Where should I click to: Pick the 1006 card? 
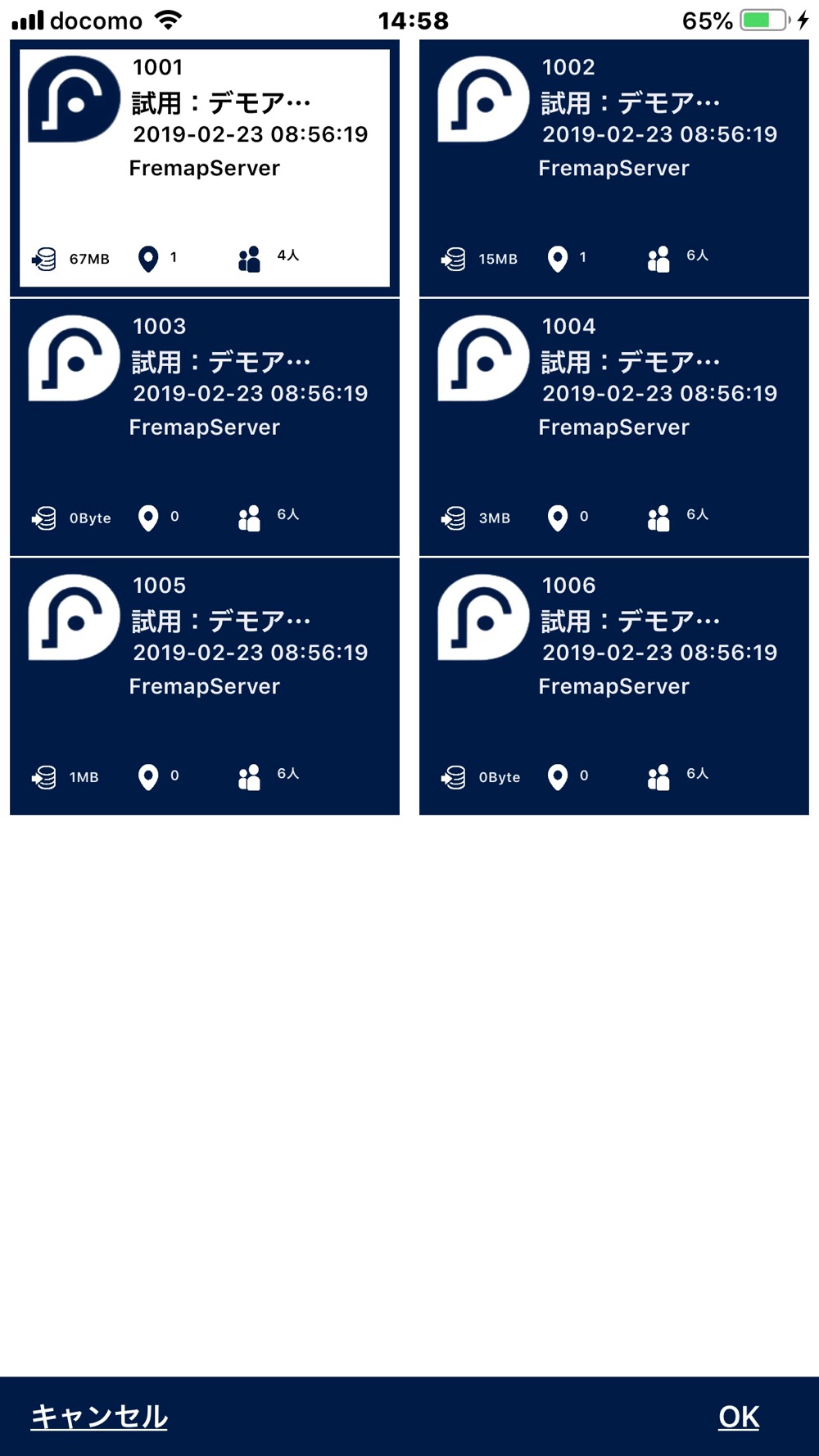tap(614, 686)
